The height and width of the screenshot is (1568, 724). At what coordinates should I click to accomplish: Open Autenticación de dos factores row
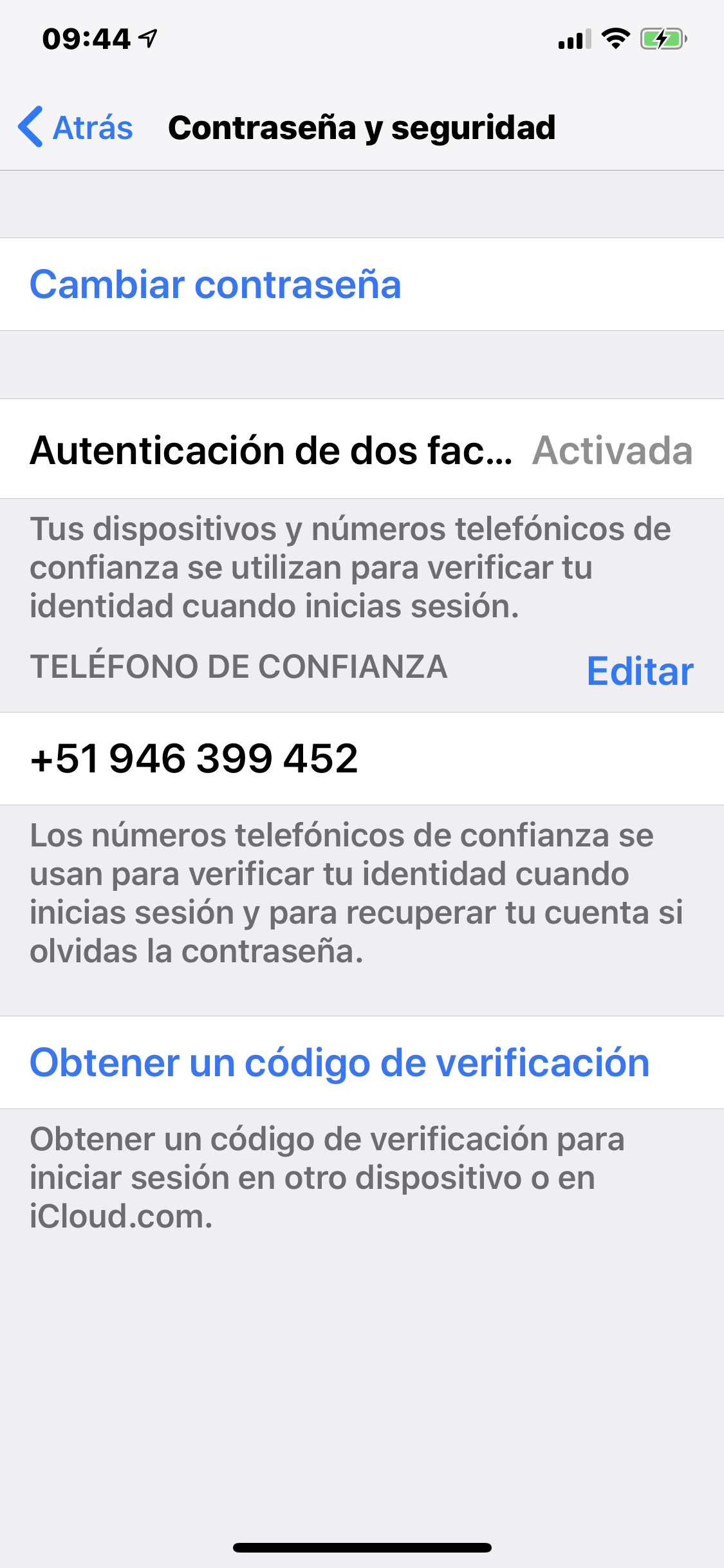click(360, 449)
